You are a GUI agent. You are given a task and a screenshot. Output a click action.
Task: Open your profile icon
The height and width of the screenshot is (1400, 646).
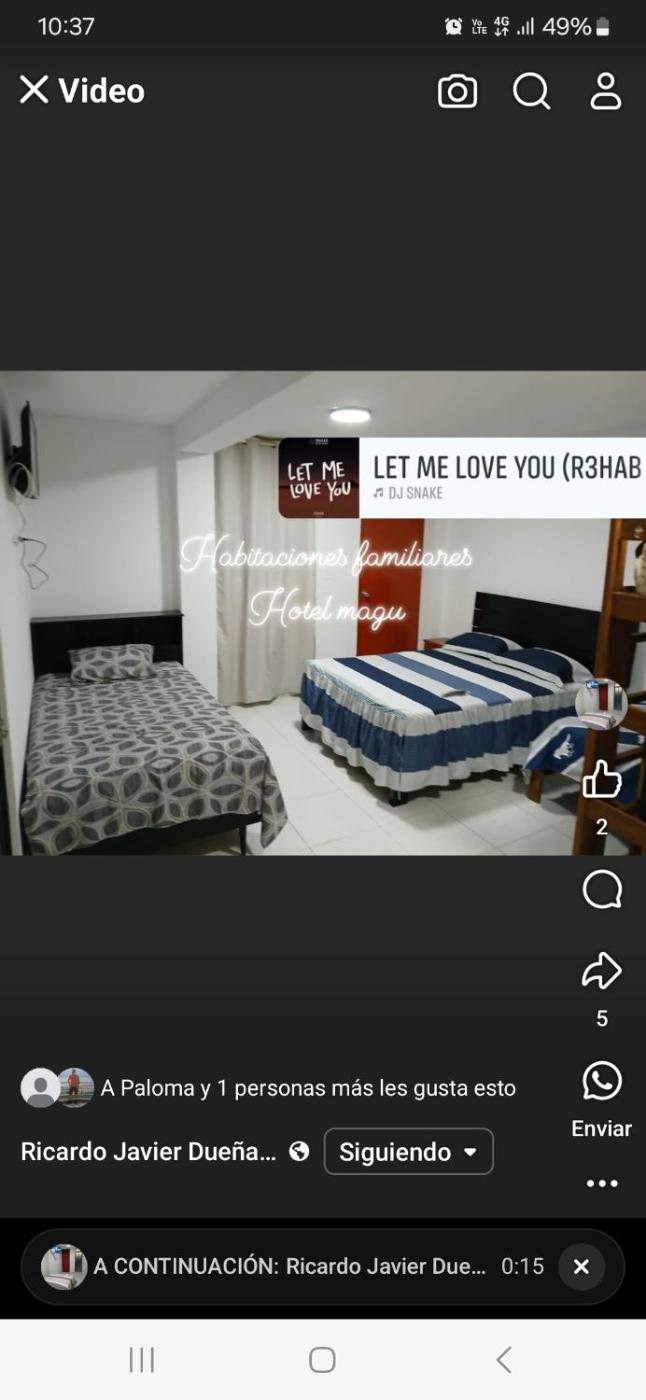click(605, 92)
